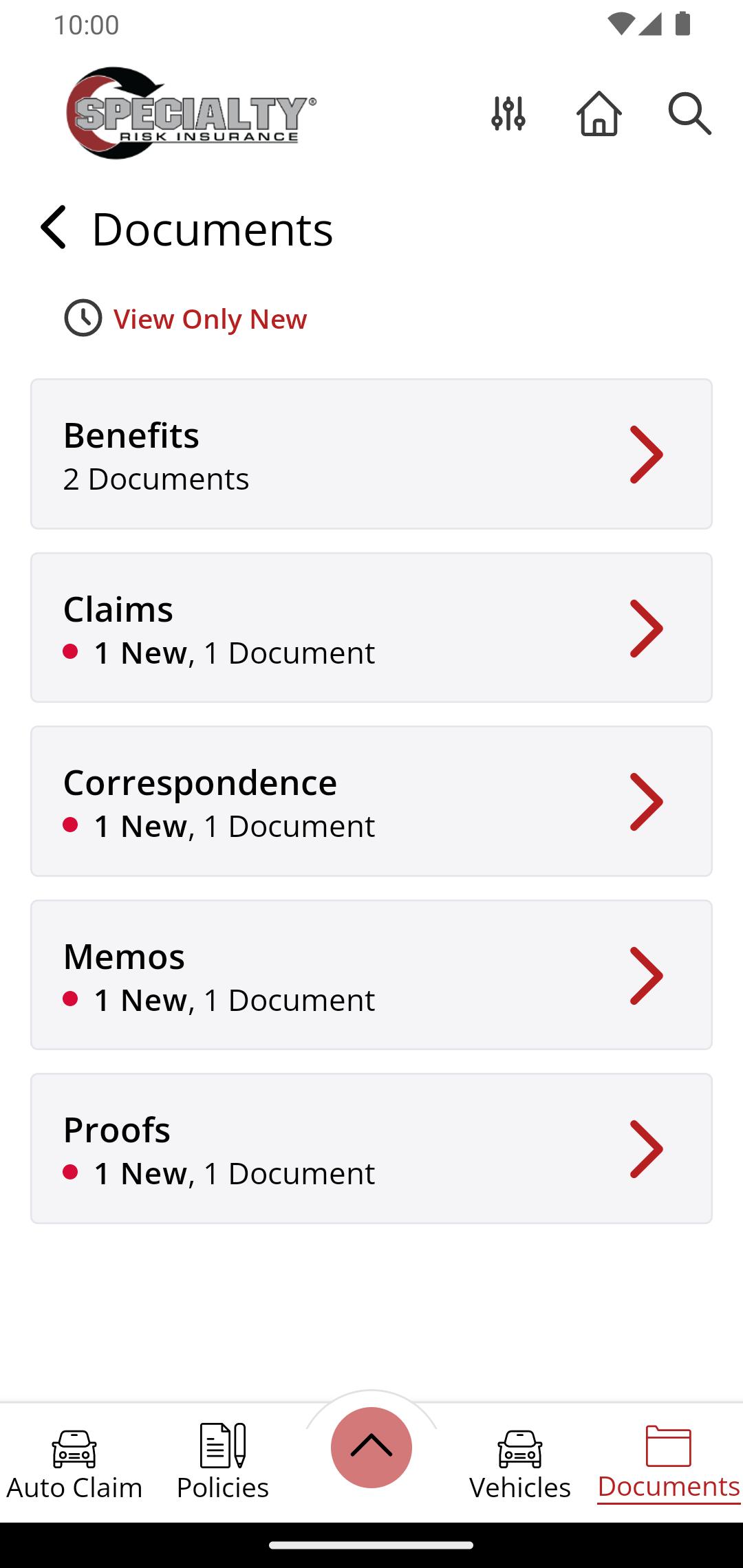Expand the red up-arrow center button
743x1568 pixels.
(371, 1447)
